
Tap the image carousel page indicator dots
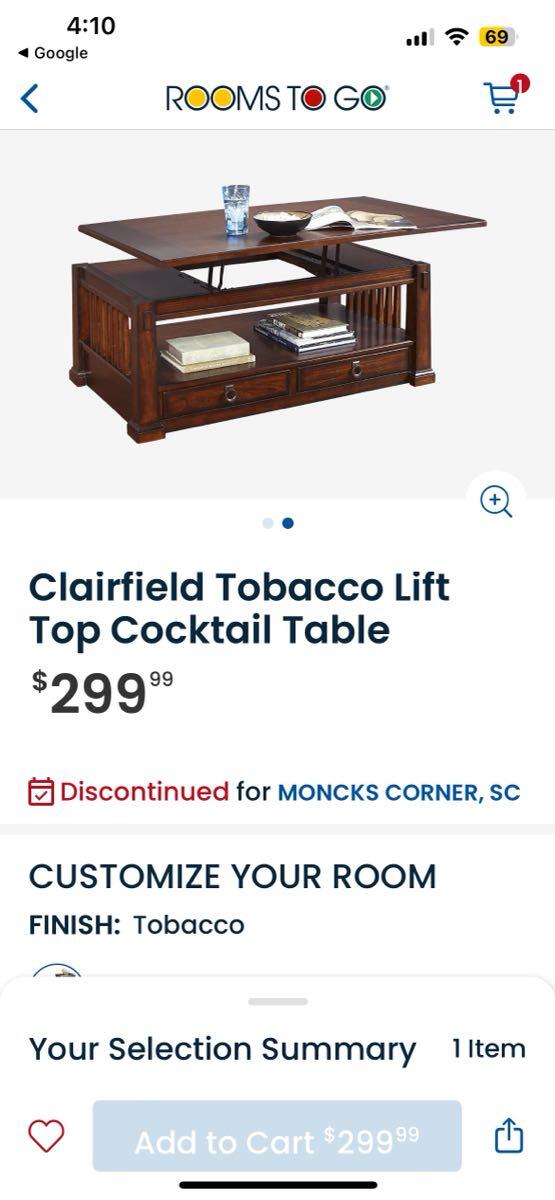[278, 522]
